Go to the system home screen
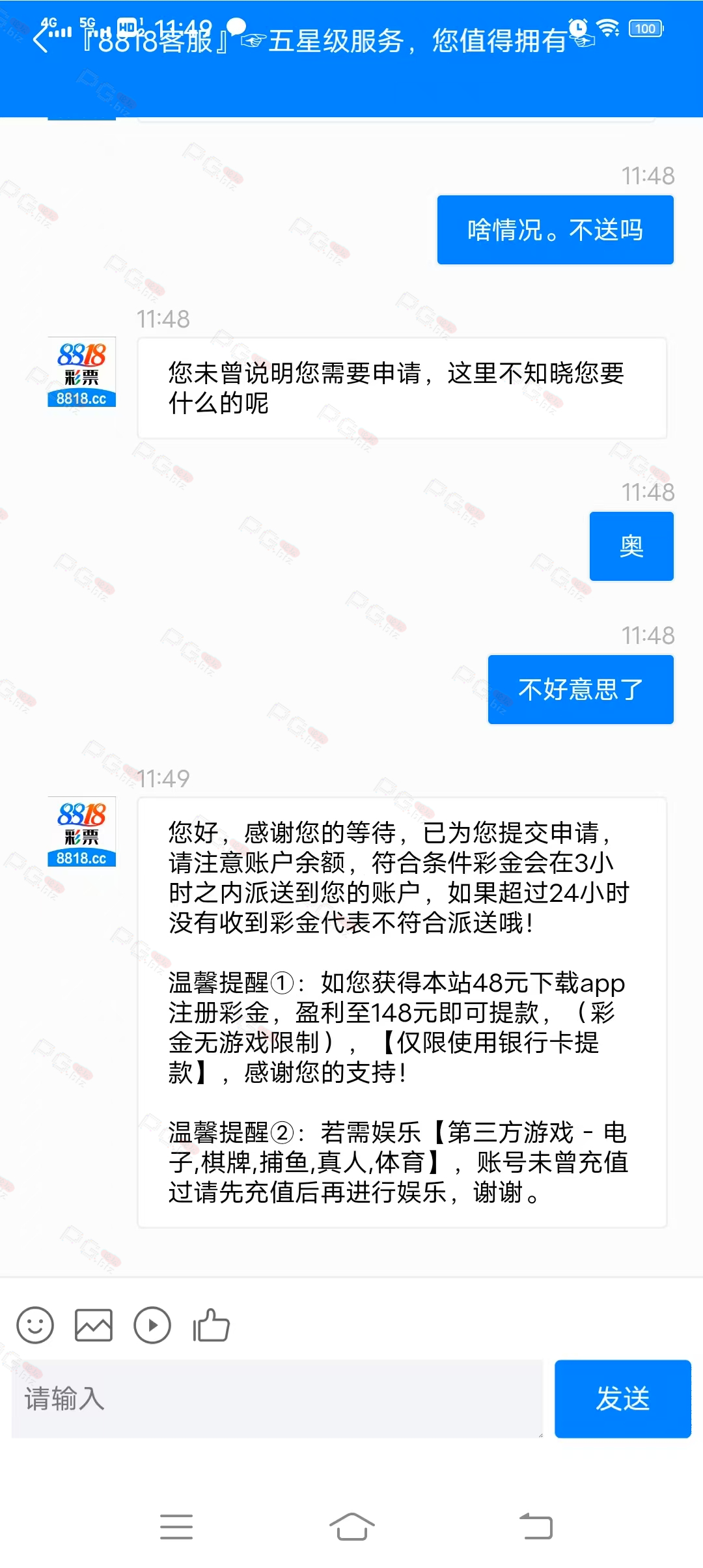 coord(351,1527)
